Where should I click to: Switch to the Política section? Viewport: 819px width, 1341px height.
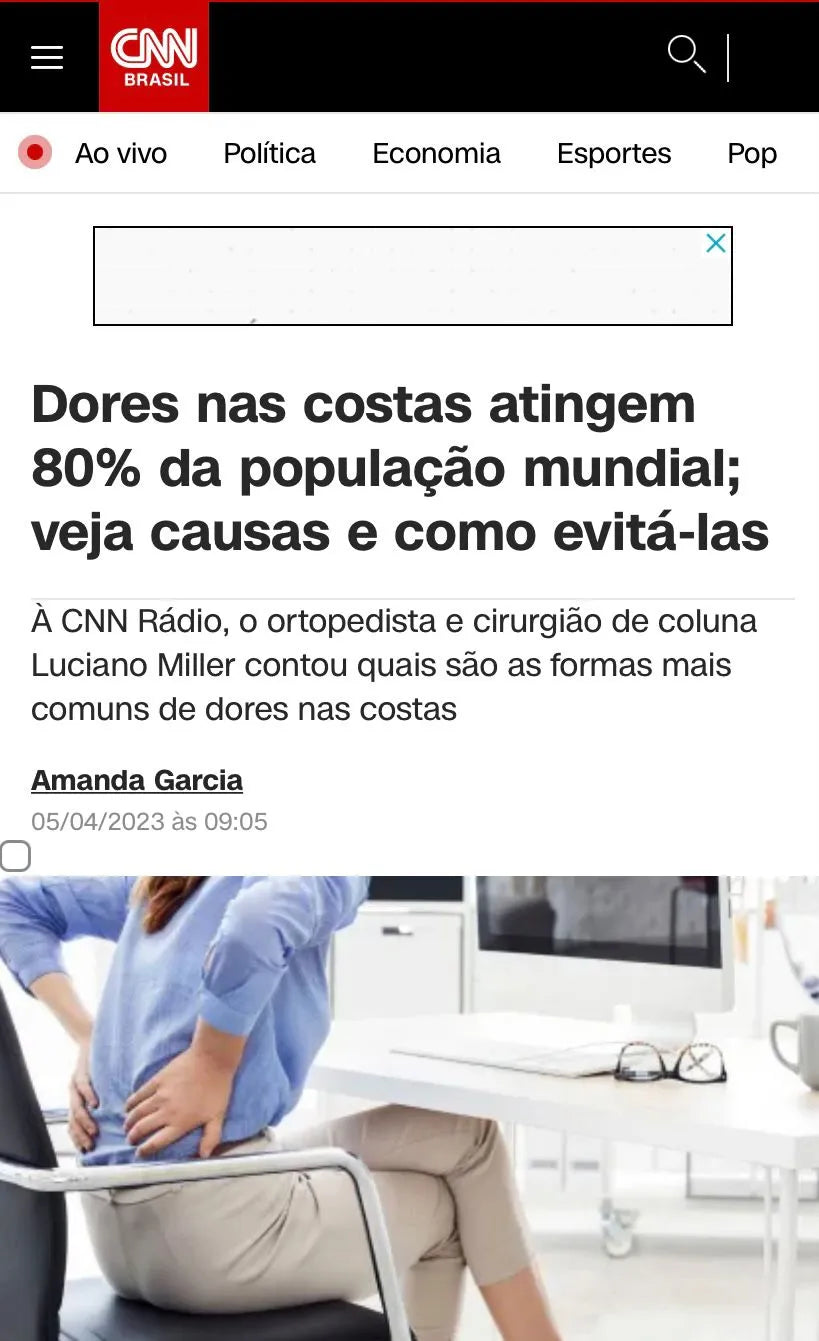click(269, 154)
